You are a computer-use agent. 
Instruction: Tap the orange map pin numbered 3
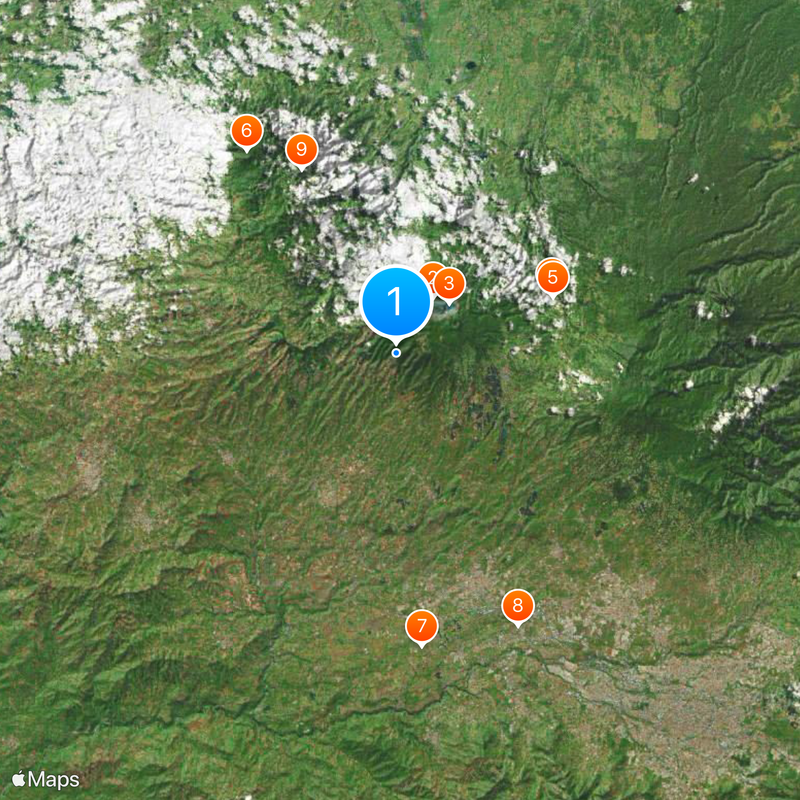pos(450,284)
